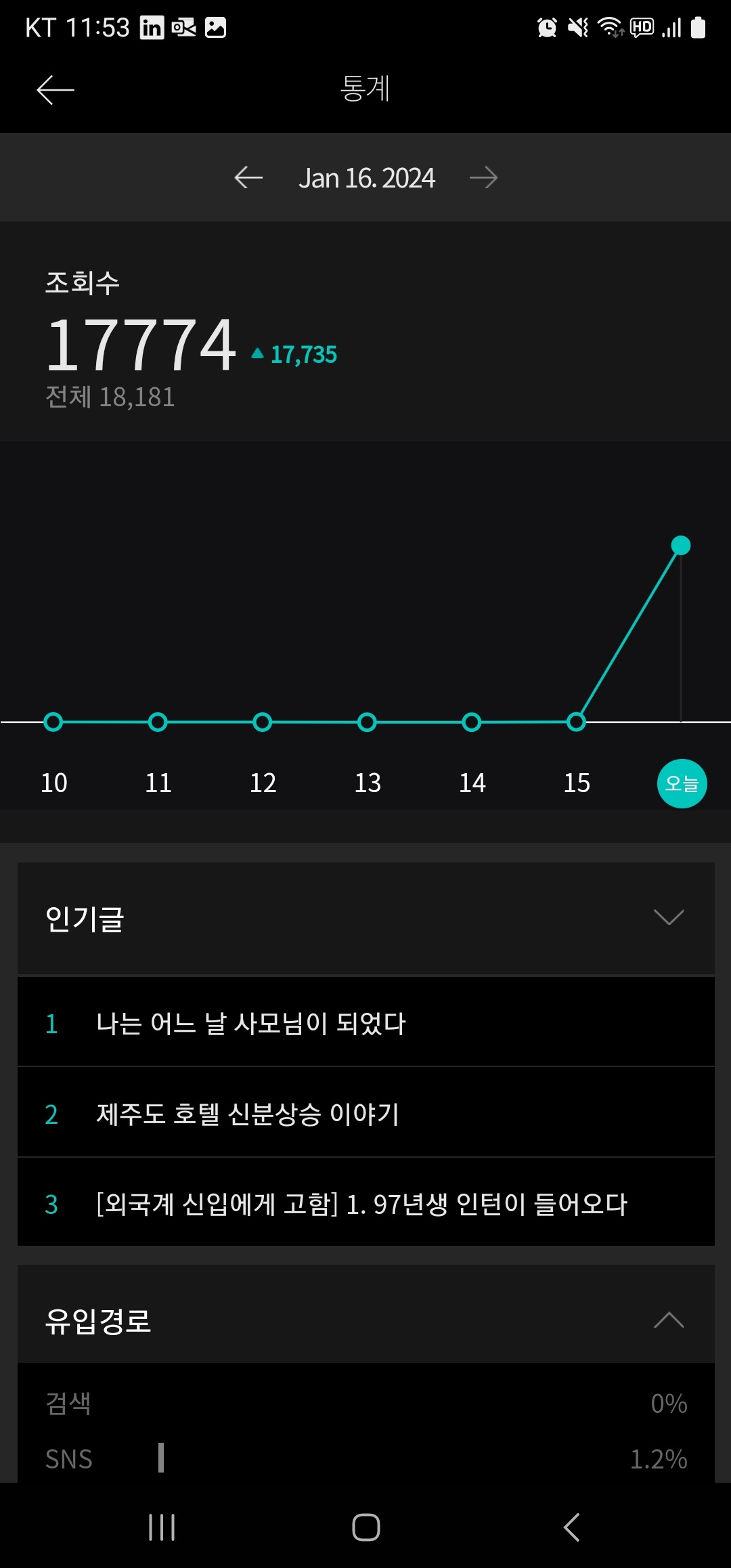This screenshot has height=1568, width=731.
Task: Select the chart point for day 13
Action: pos(367,722)
